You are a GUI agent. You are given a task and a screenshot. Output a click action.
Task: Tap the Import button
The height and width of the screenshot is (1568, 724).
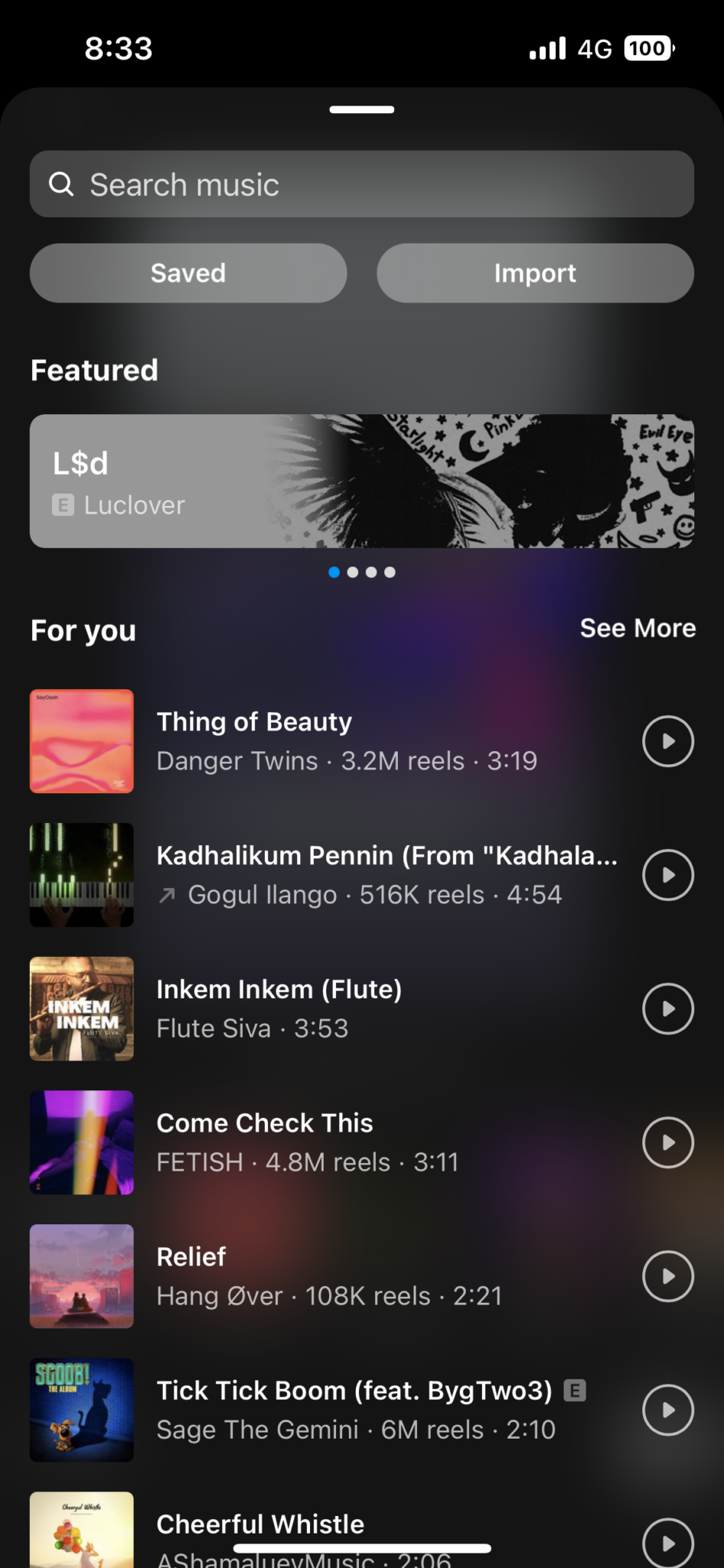[x=535, y=273]
